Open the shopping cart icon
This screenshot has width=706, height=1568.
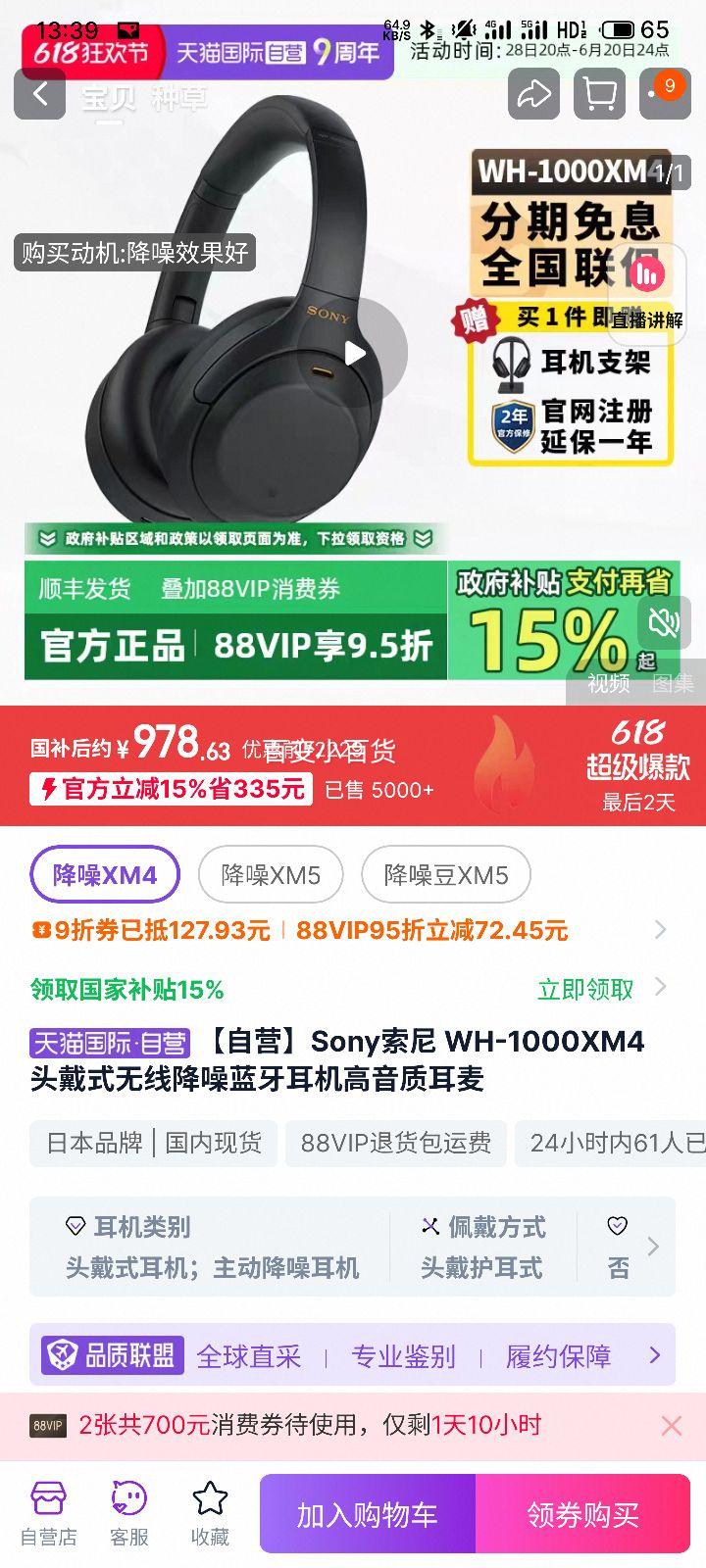coord(599,94)
